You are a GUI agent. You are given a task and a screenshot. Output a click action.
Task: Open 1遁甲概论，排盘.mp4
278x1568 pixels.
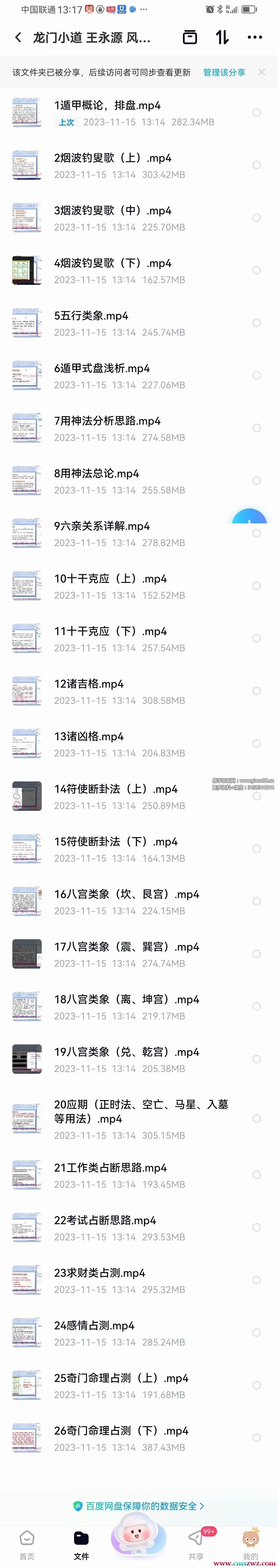(108, 105)
